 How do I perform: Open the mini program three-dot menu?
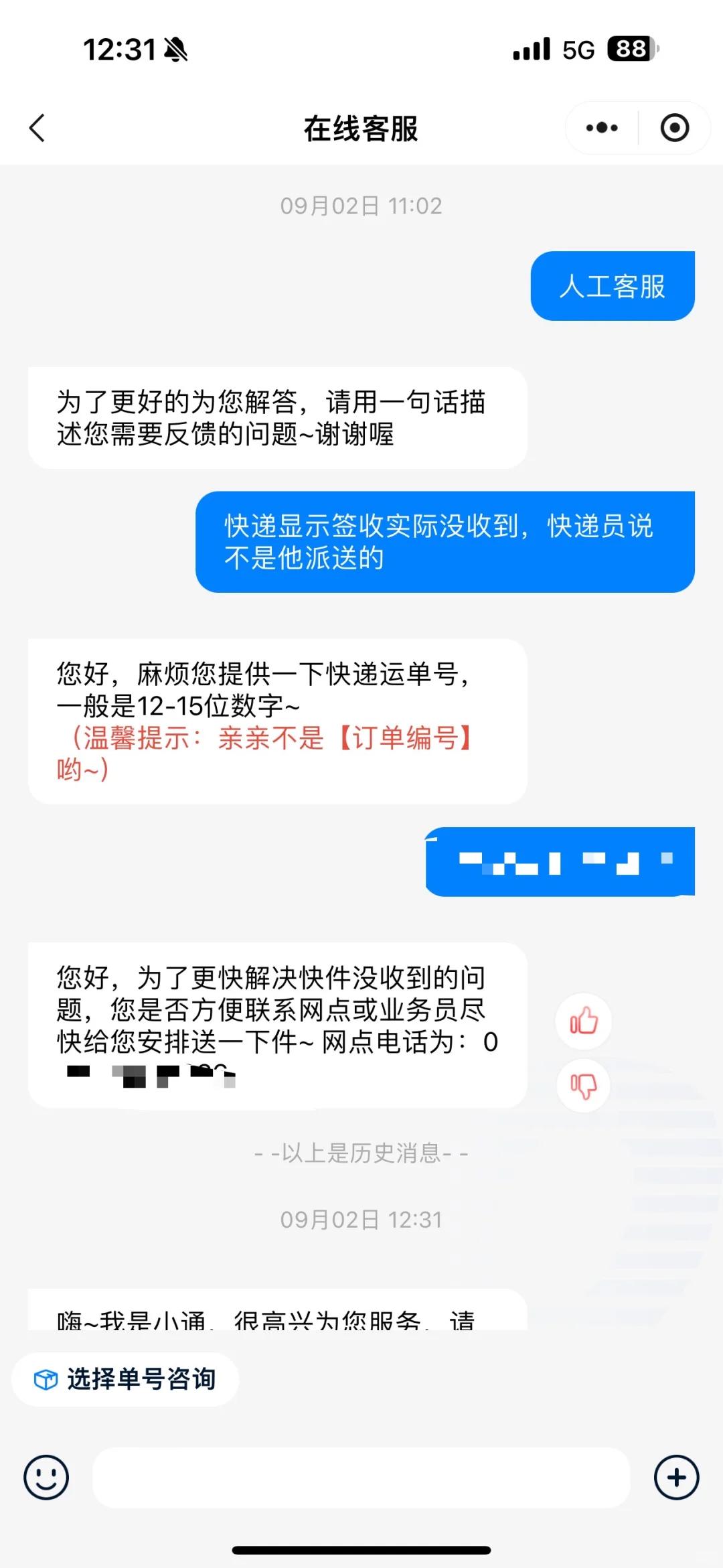click(x=601, y=128)
